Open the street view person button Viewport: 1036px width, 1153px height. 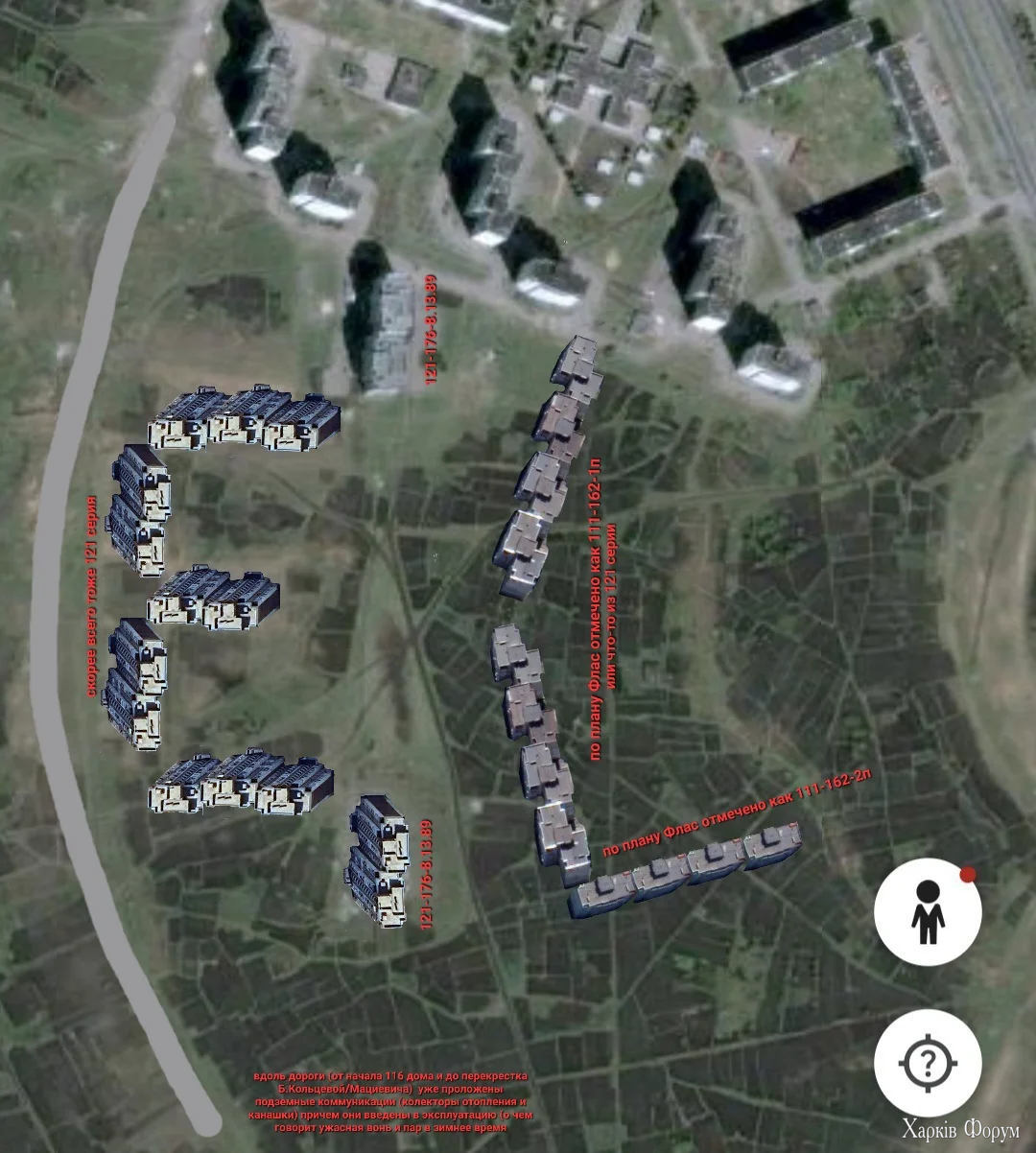point(928,911)
